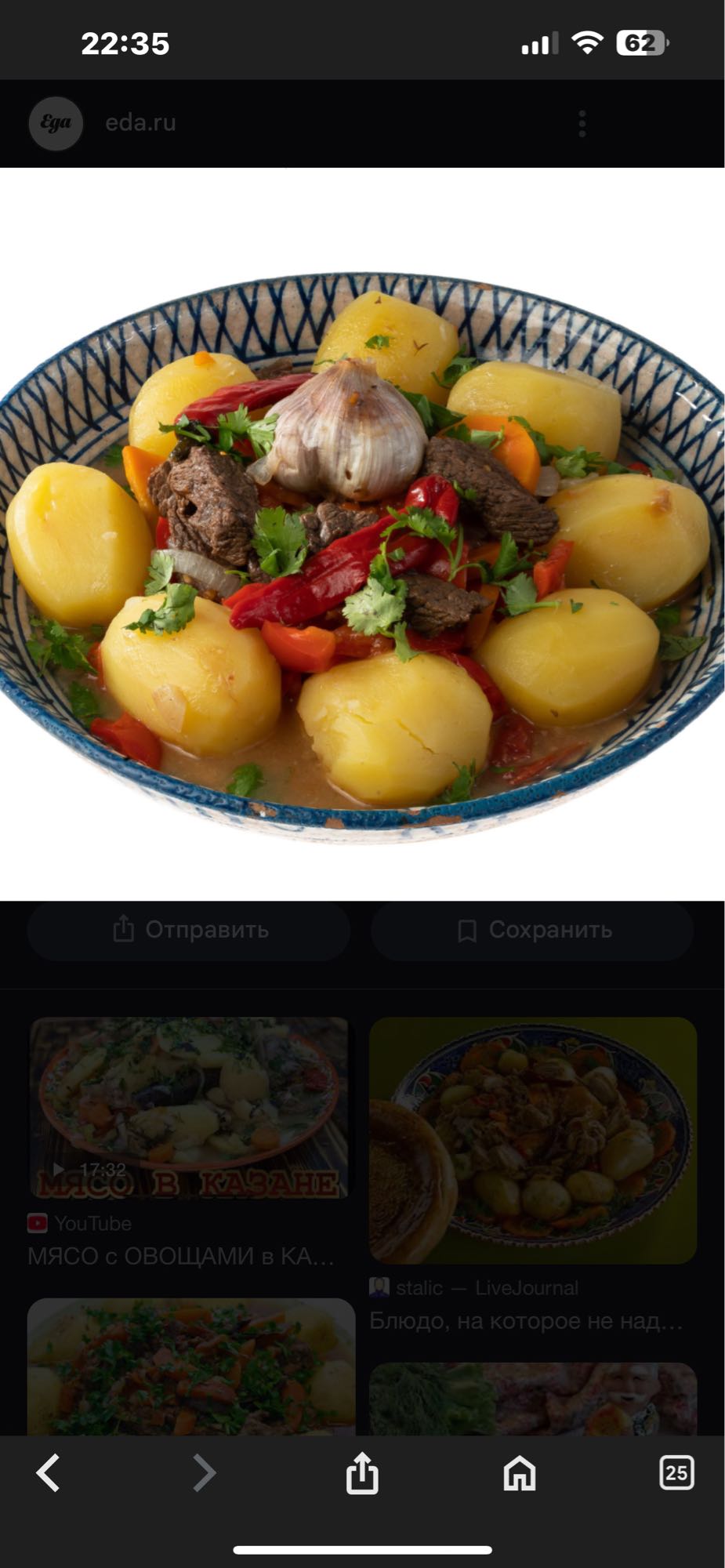This screenshot has width=725, height=1568.
Task: Tap the stalic LiveJournal avatar icon
Action: (x=379, y=1287)
